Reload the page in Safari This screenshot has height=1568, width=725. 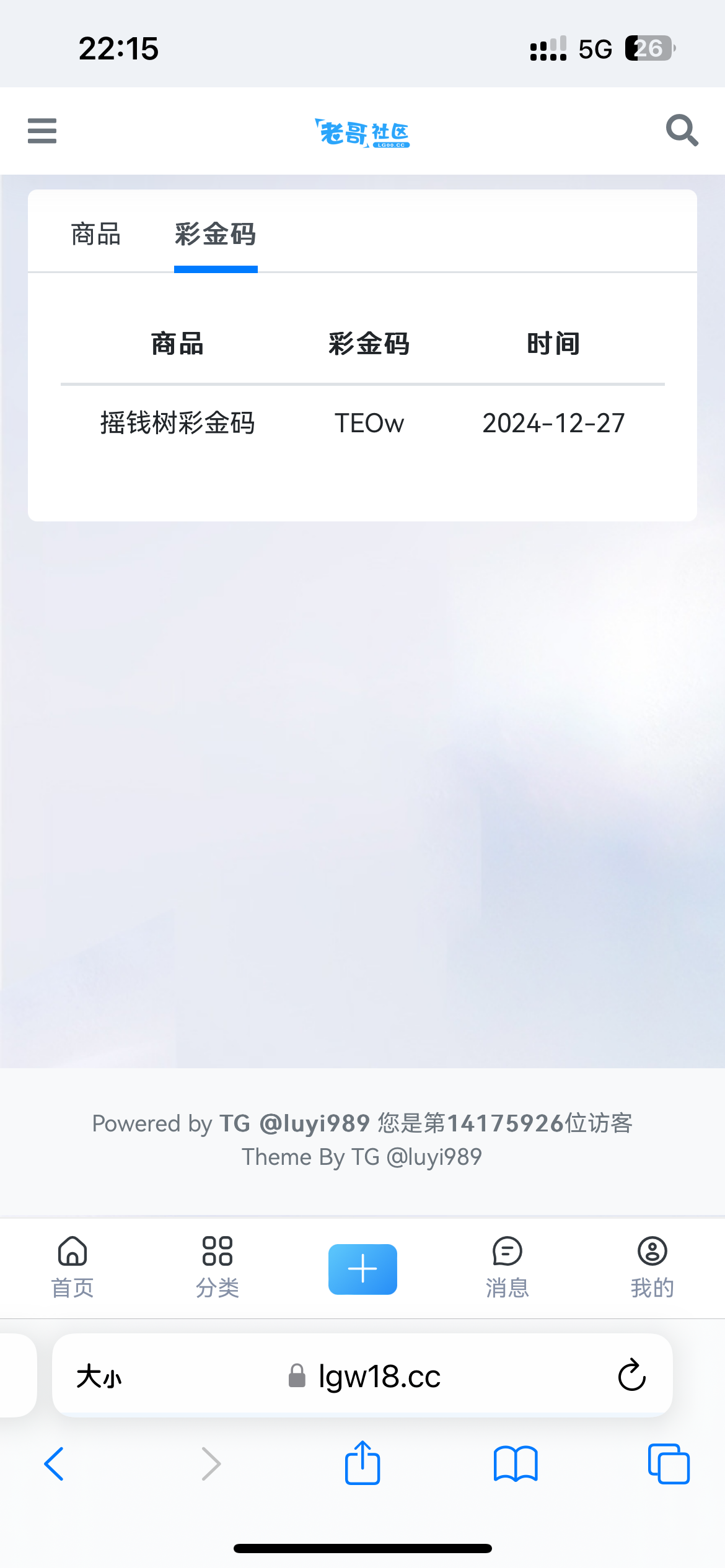tap(631, 1375)
